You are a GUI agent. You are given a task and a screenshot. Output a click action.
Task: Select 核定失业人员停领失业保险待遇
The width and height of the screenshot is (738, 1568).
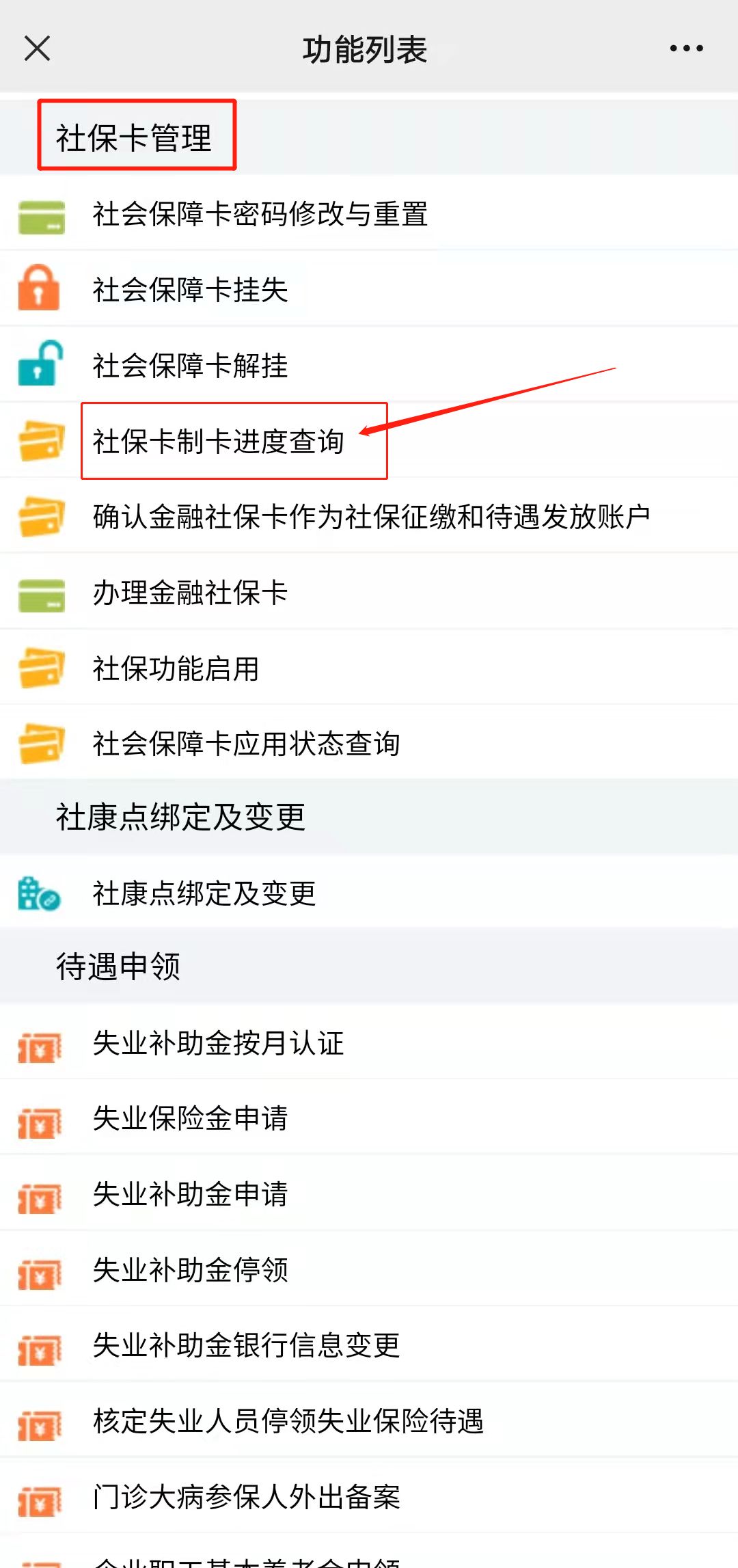point(369,1421)
